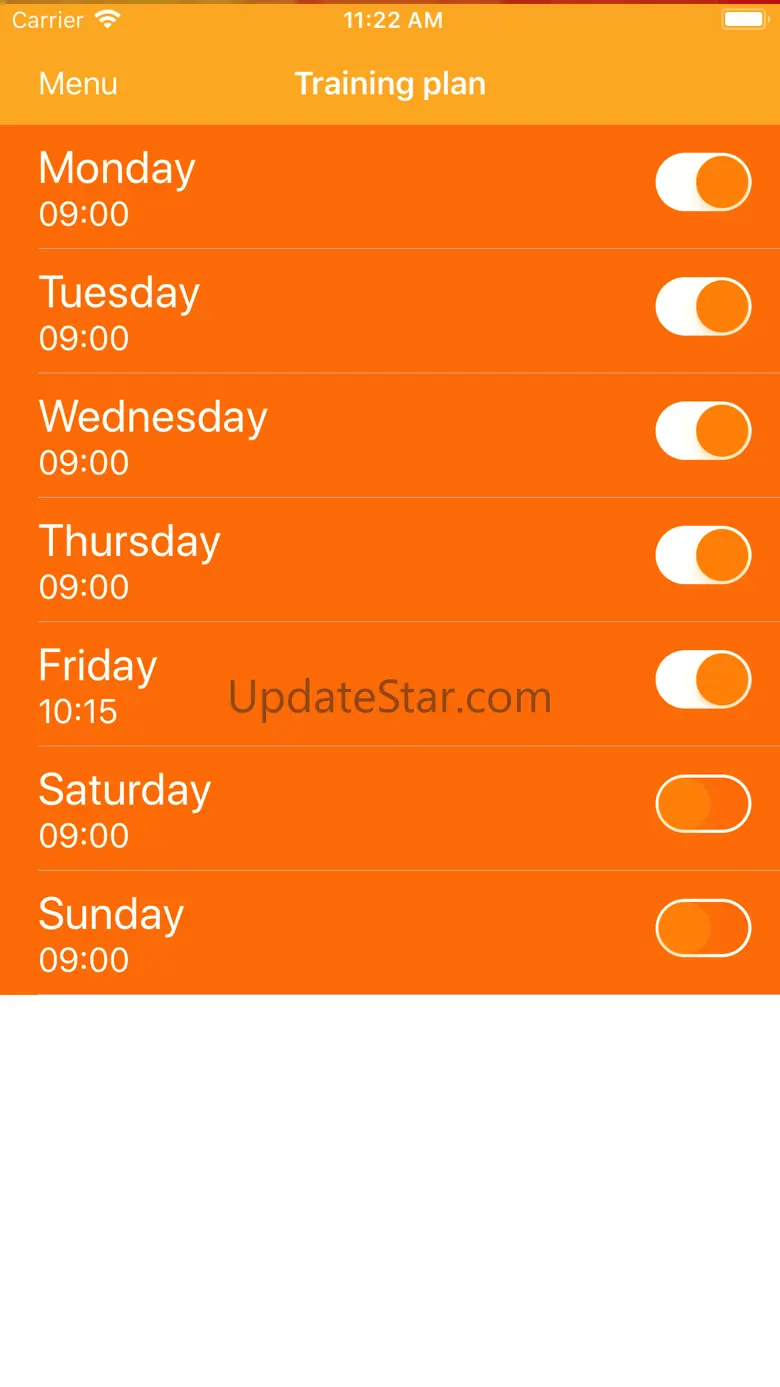Open the Menu in the top bar
Viewport: 780px width, 1387px height.
[x=78, y=84]
